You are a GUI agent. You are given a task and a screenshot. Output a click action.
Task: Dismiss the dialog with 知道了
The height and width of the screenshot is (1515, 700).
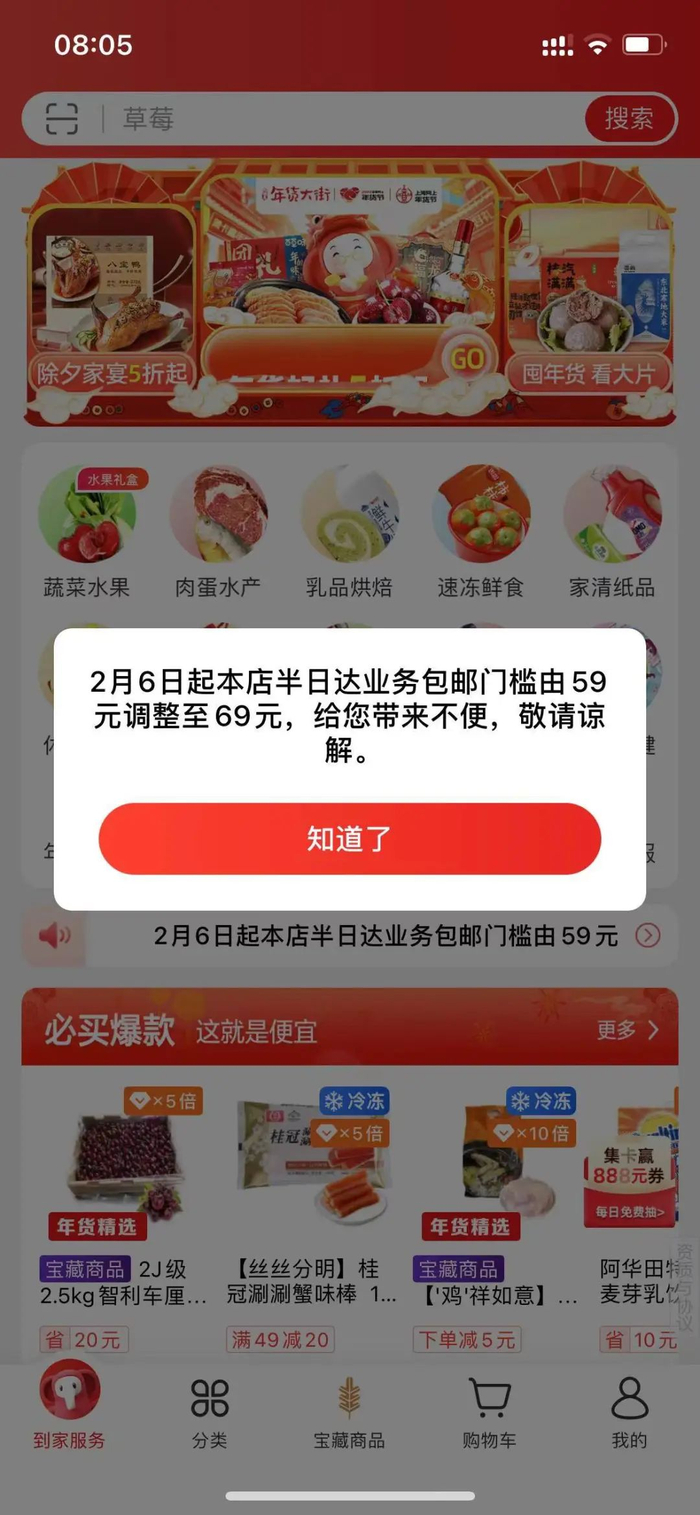[x=349, y=839]
